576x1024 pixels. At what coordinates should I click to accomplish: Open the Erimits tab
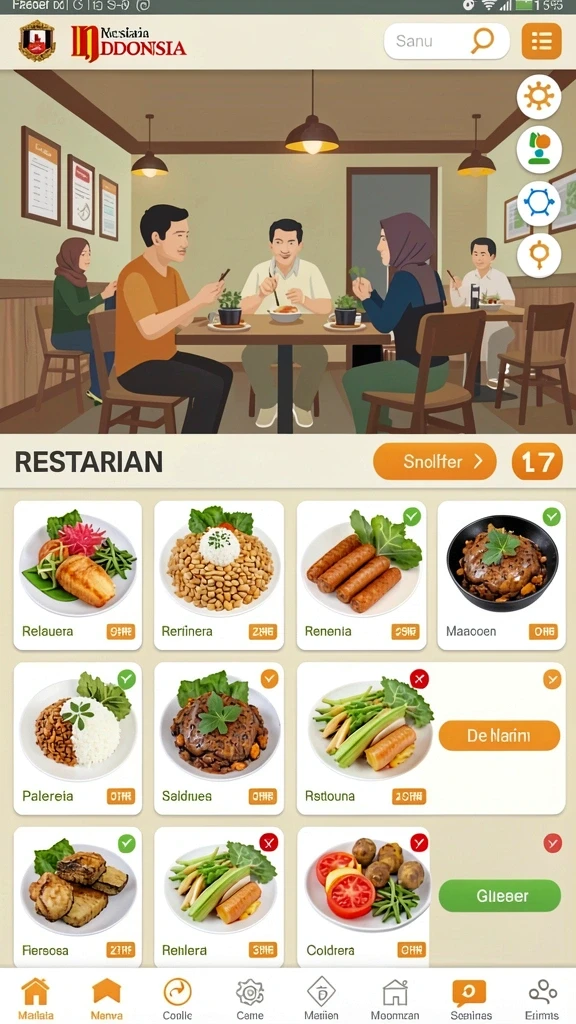click(x=541, y=997)
